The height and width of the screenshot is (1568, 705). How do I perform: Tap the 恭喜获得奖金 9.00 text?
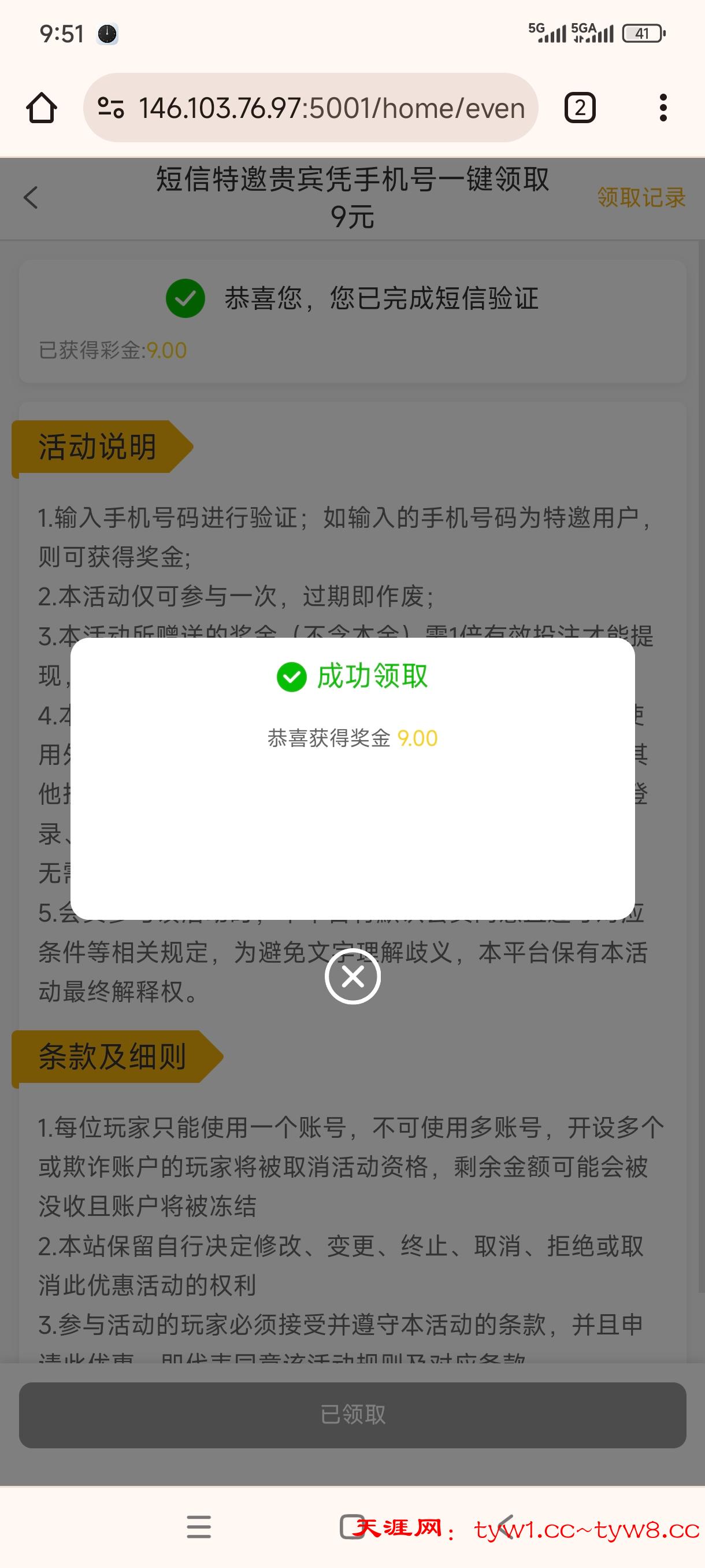pyautogui.click(x=352, y=737)
